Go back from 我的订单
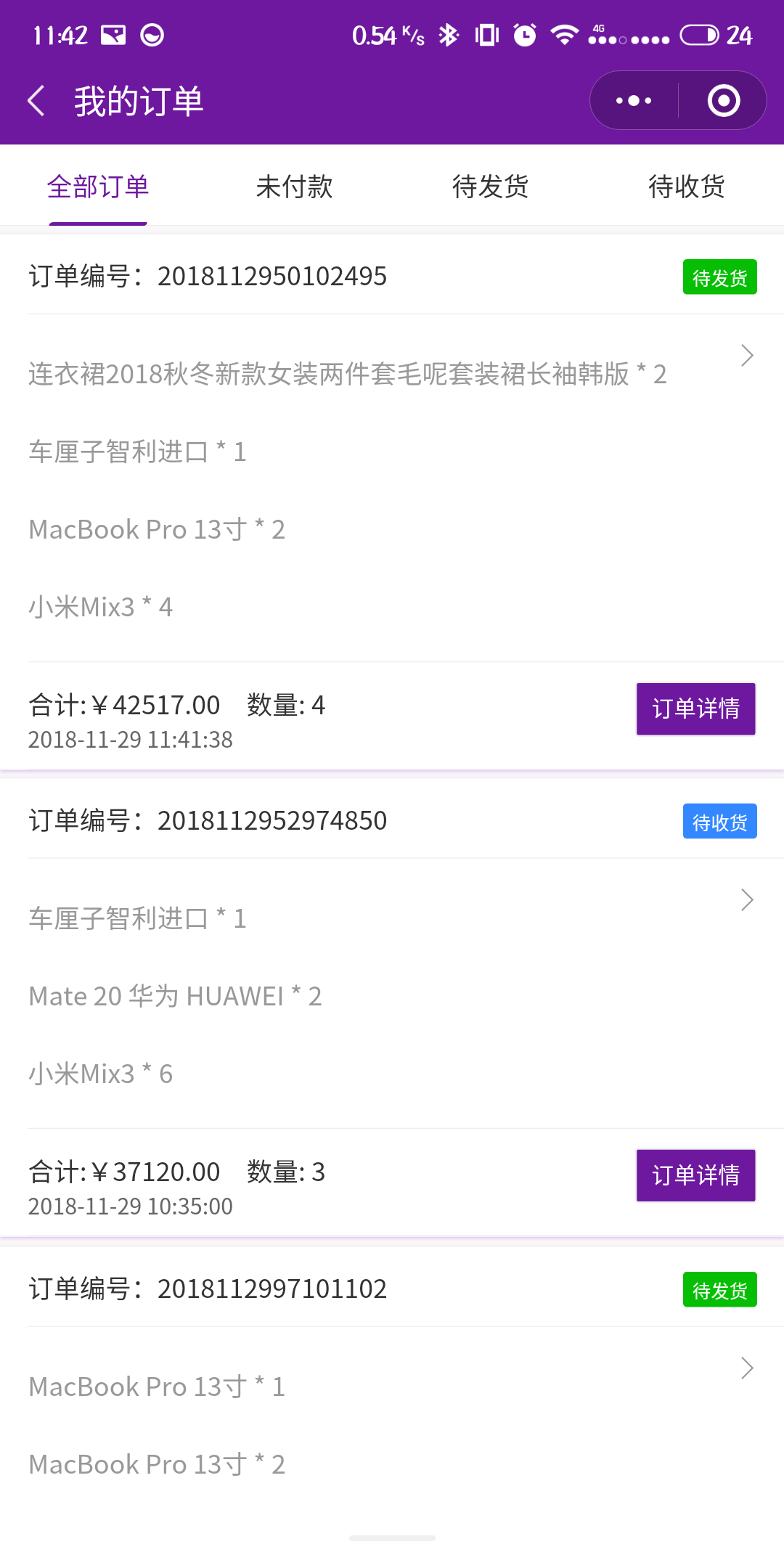 [36, 100]
